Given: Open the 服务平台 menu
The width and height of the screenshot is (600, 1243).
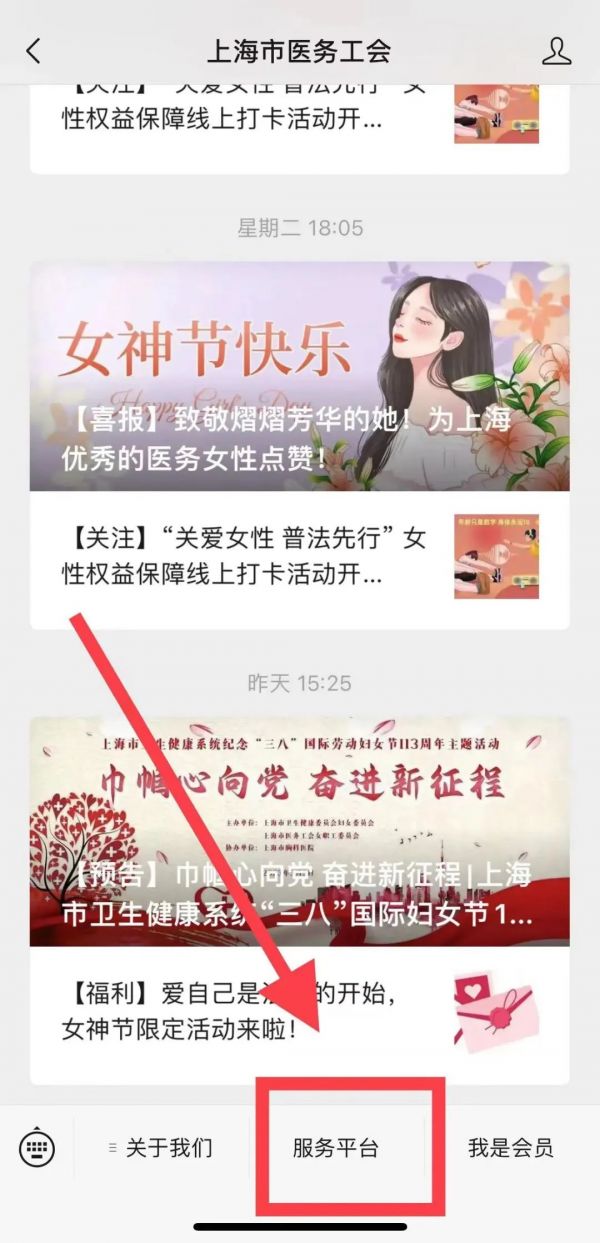Looking at the screenshot, I should (x=336, y=1148).
